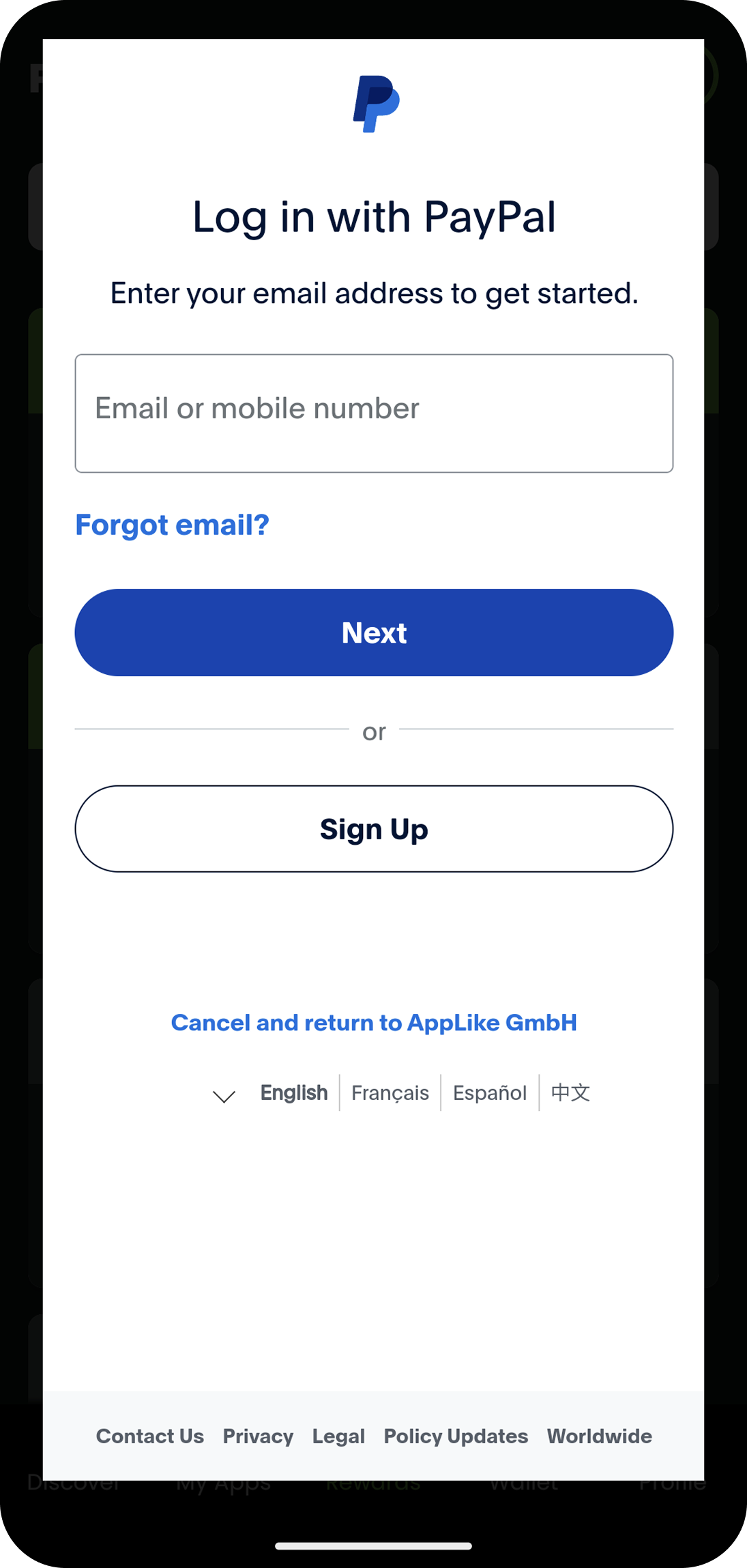Switch language to 中文
The height and width of the screenshot is (1568, 747).
coord(570,1092)
